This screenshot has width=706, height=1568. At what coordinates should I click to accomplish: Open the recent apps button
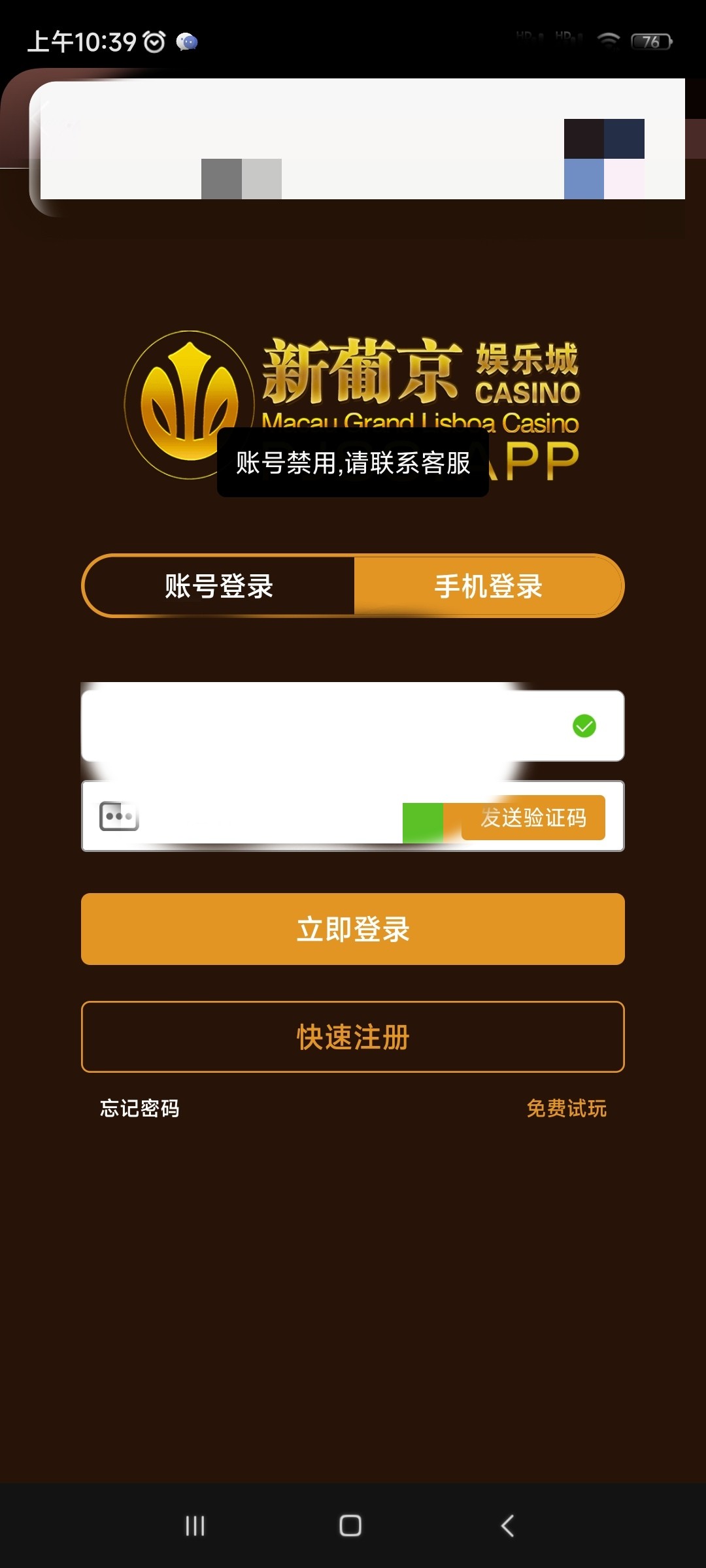pos(195,1526)
